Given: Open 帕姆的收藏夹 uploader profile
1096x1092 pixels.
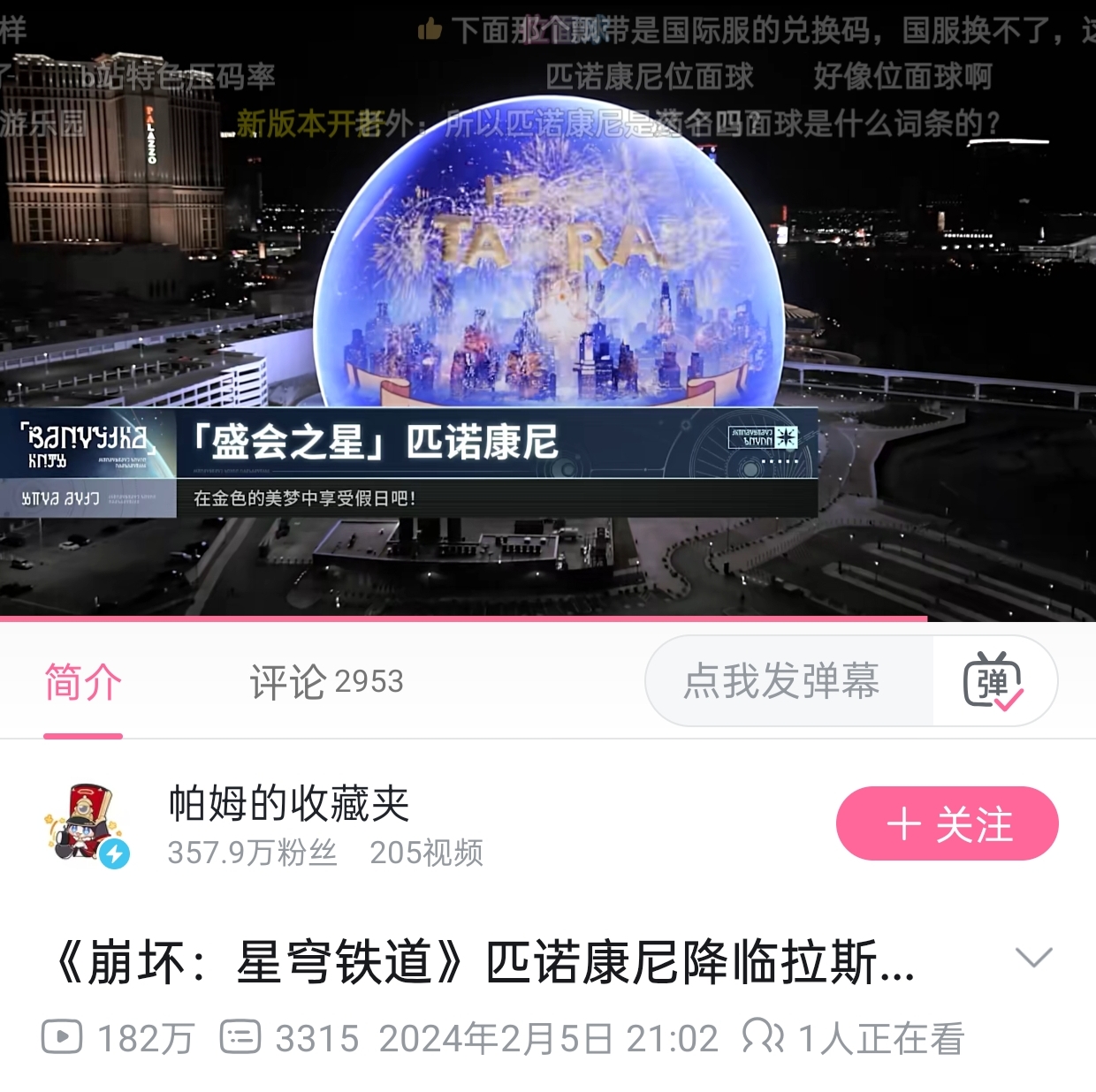Looking at the screenshot, I should [x=288, y=804].
